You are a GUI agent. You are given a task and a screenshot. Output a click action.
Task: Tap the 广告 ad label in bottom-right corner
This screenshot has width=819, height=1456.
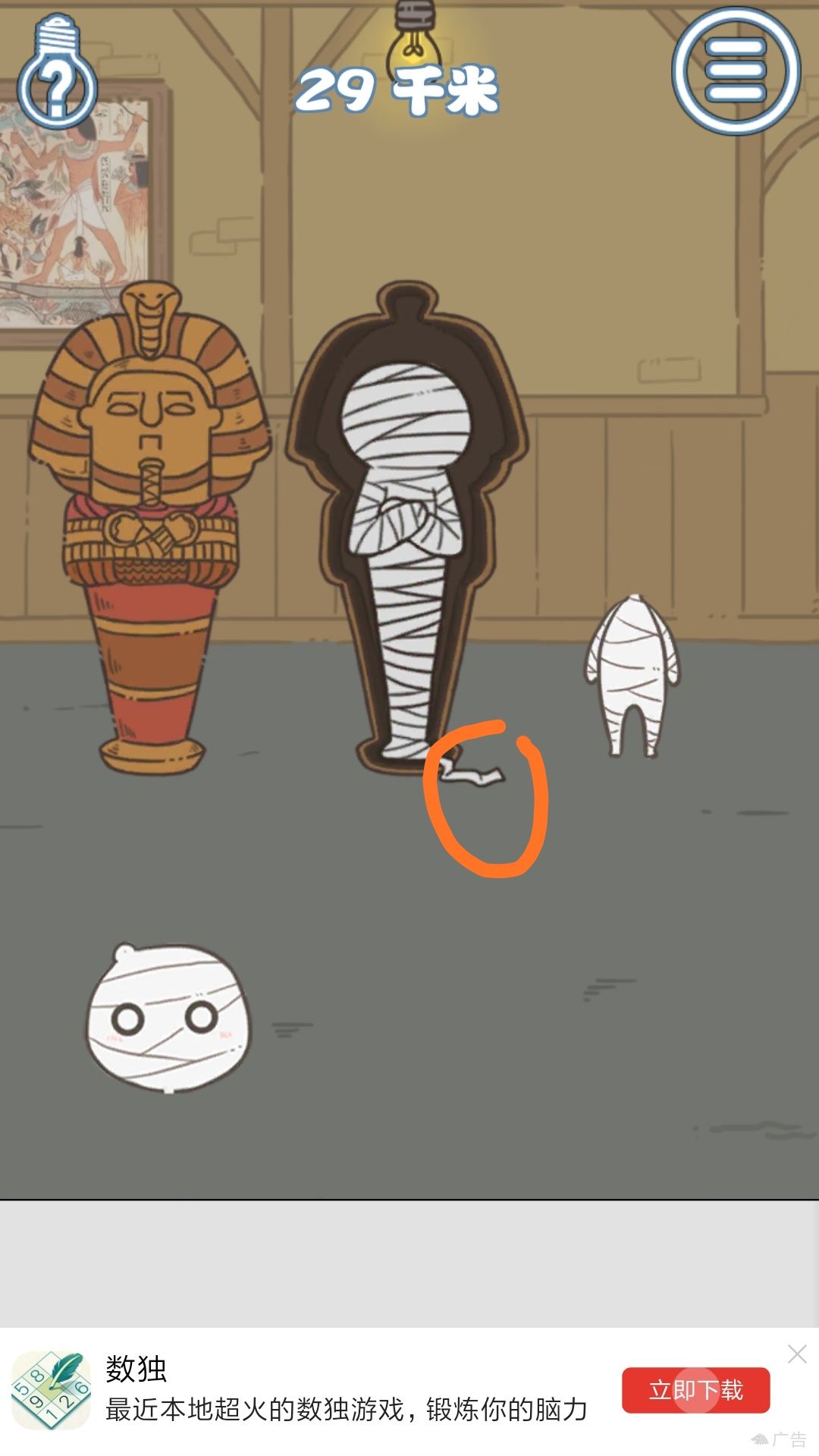789,1439
